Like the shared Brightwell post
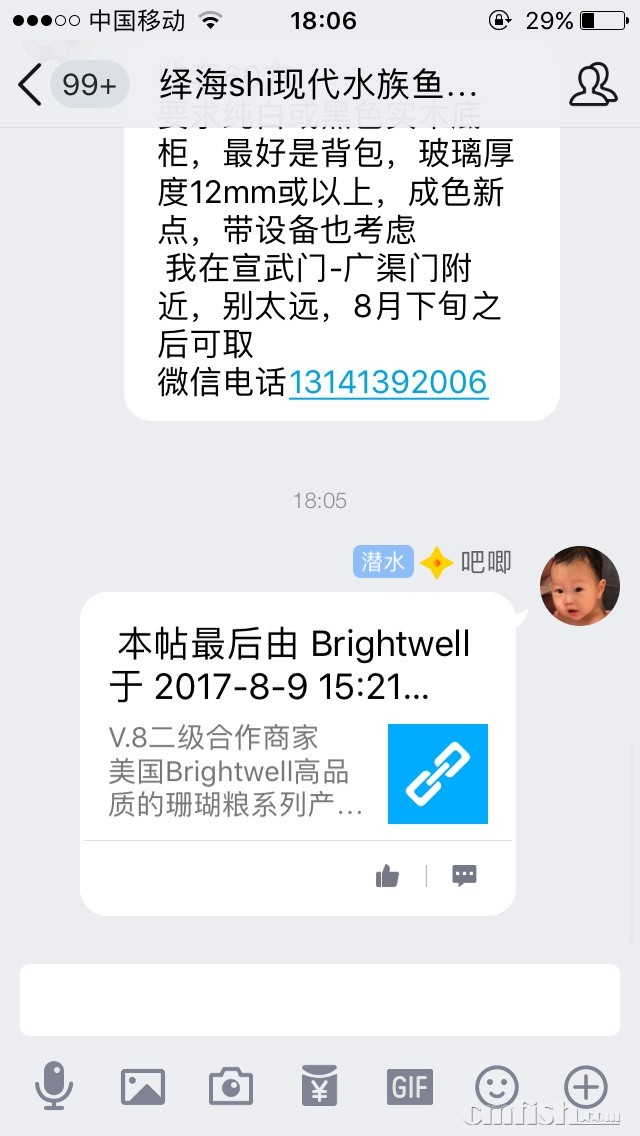The height and width of the screenshot is (1136, 640). (387, 877)
